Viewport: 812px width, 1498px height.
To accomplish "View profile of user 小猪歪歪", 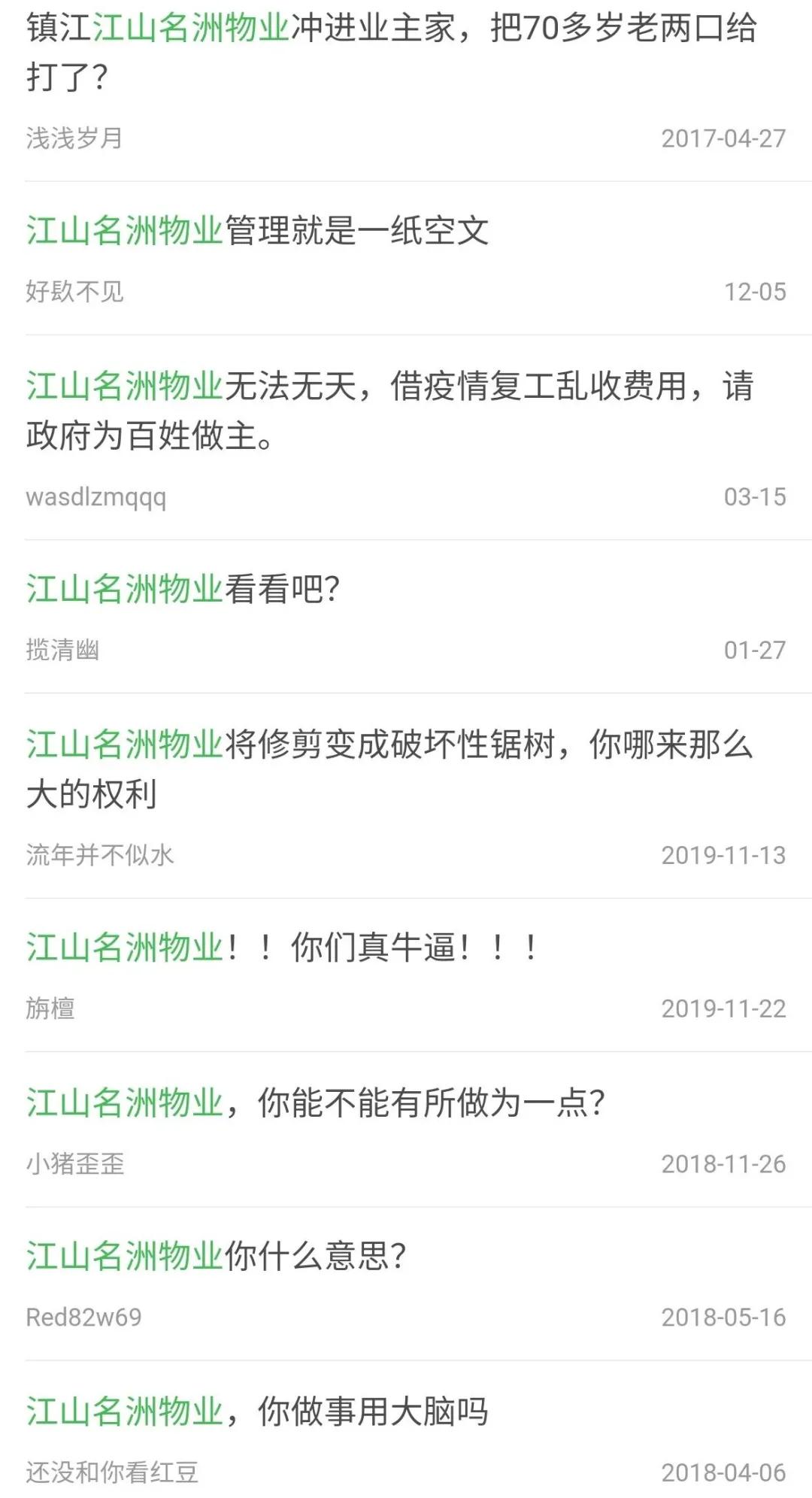I will point(75,1162).
